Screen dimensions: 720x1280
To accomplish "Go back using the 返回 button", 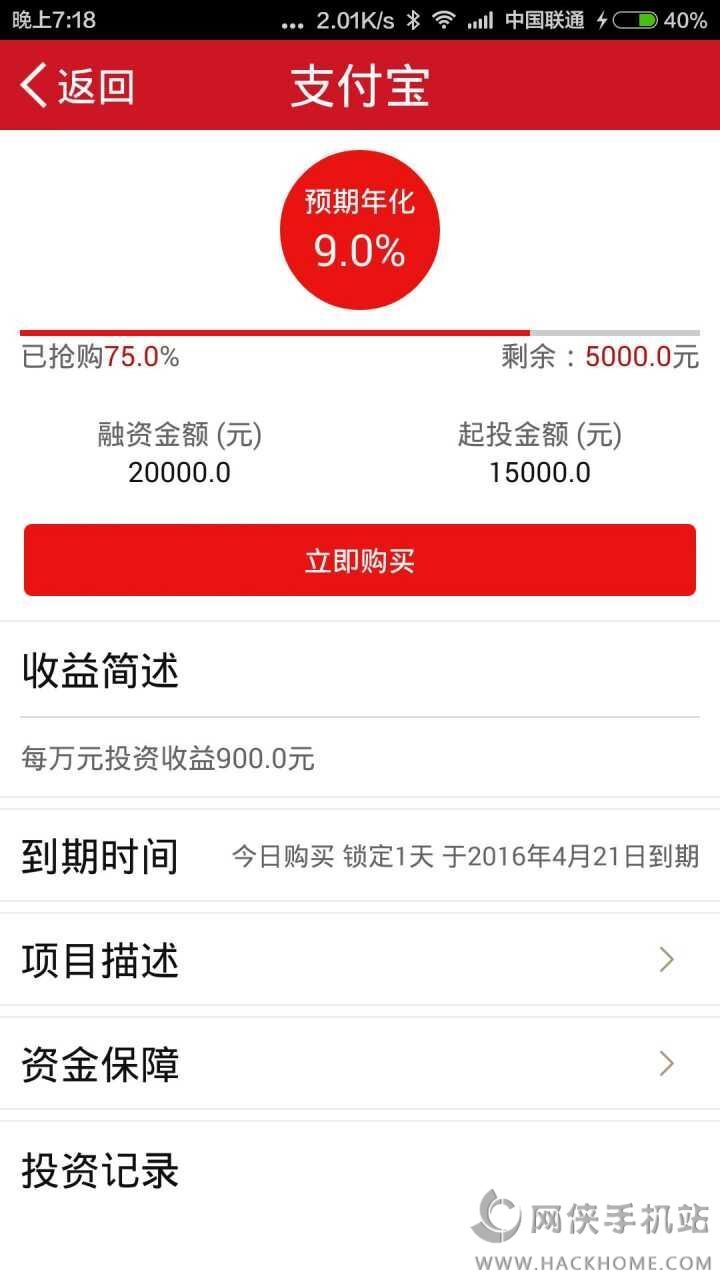I will click(x=76, y=86).
